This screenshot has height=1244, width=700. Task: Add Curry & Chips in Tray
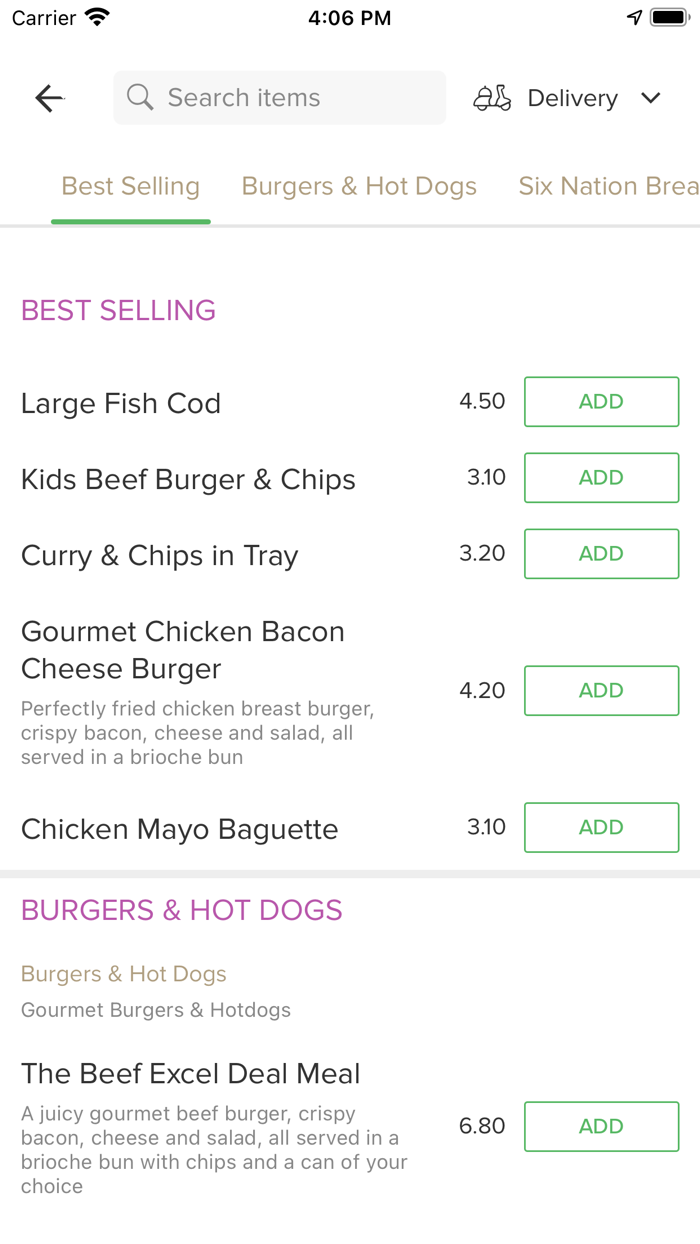click(601, 554)
